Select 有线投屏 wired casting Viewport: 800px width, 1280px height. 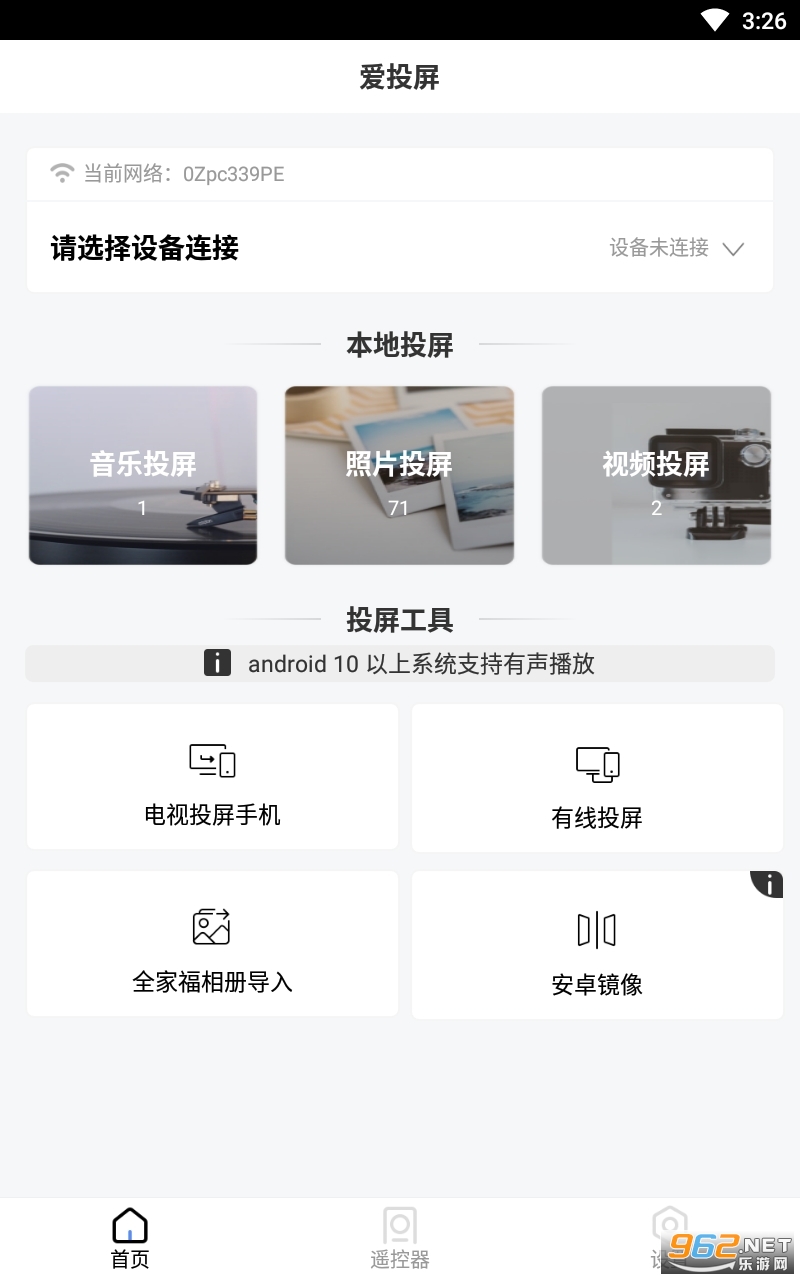(597, 779)
